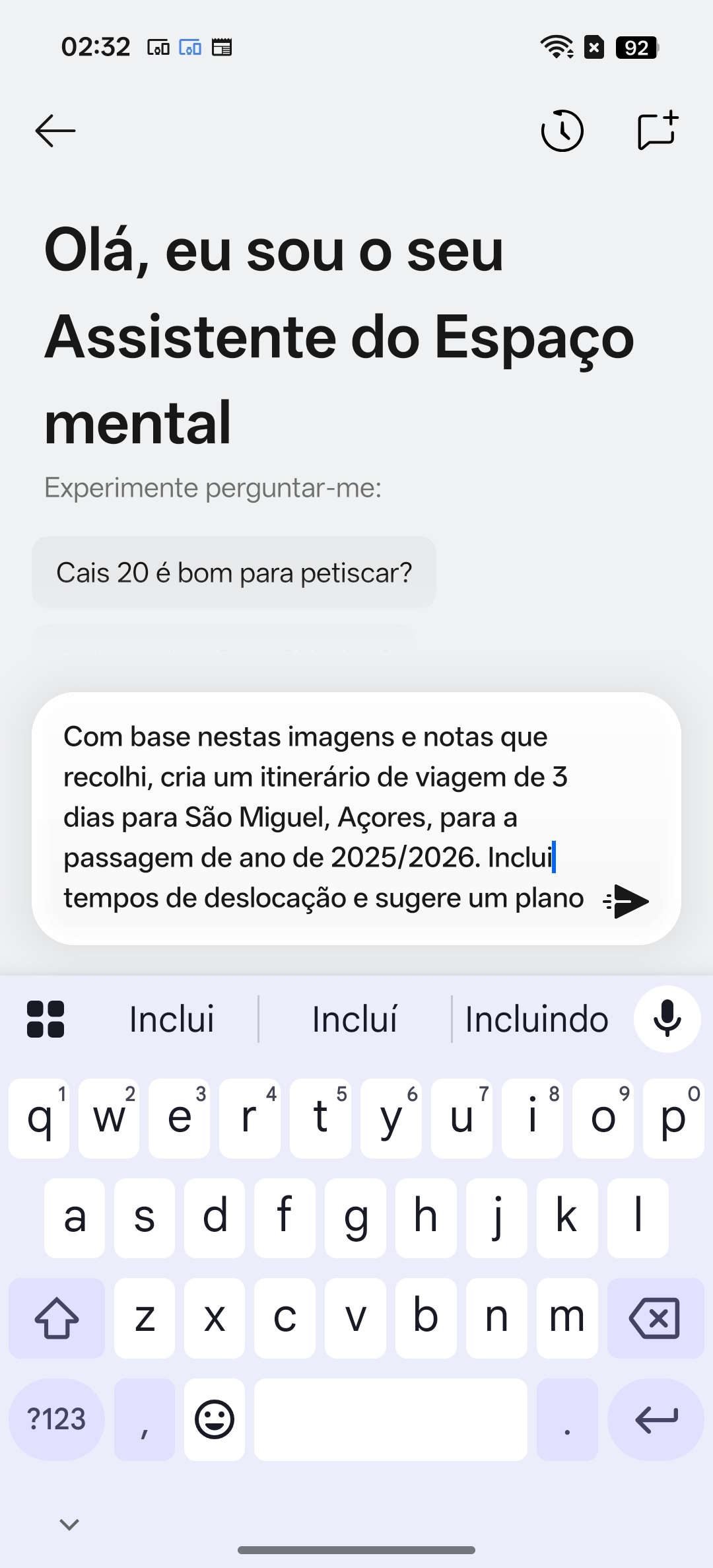The image size is (713, 1568).
Task: Start a new chat
Action: tap(657, 131)
